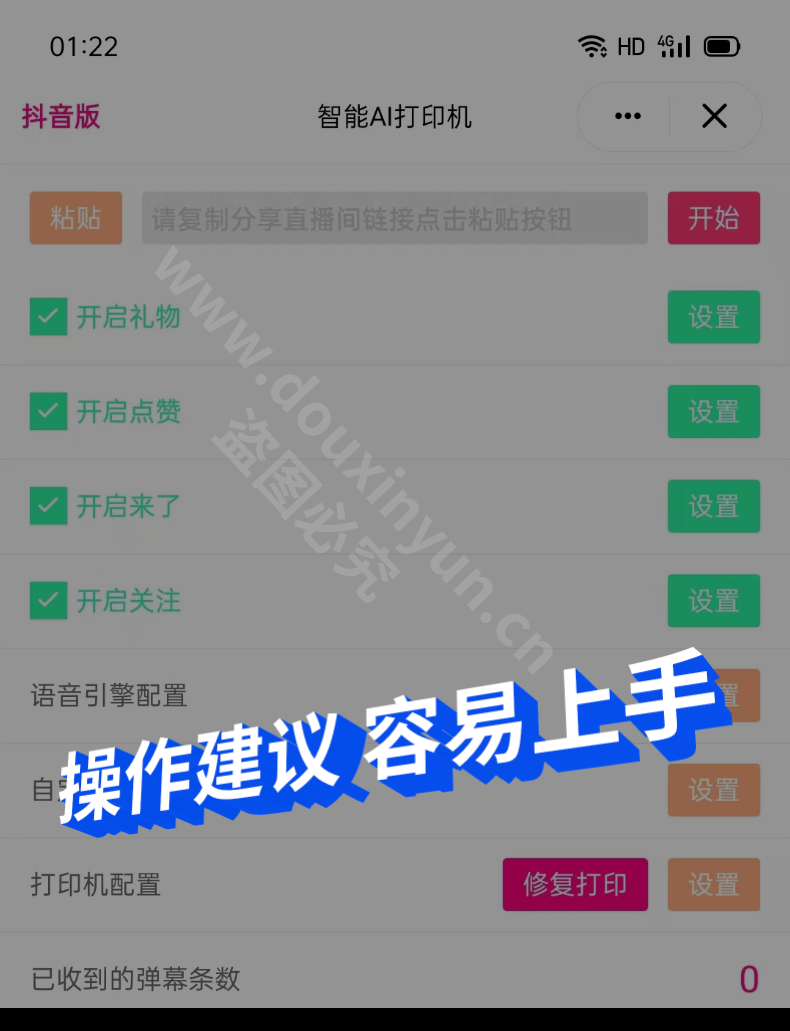Open 设置 for 开启点赞
This screenshot has height=1031, width=790.
click(x=713, y=411)
